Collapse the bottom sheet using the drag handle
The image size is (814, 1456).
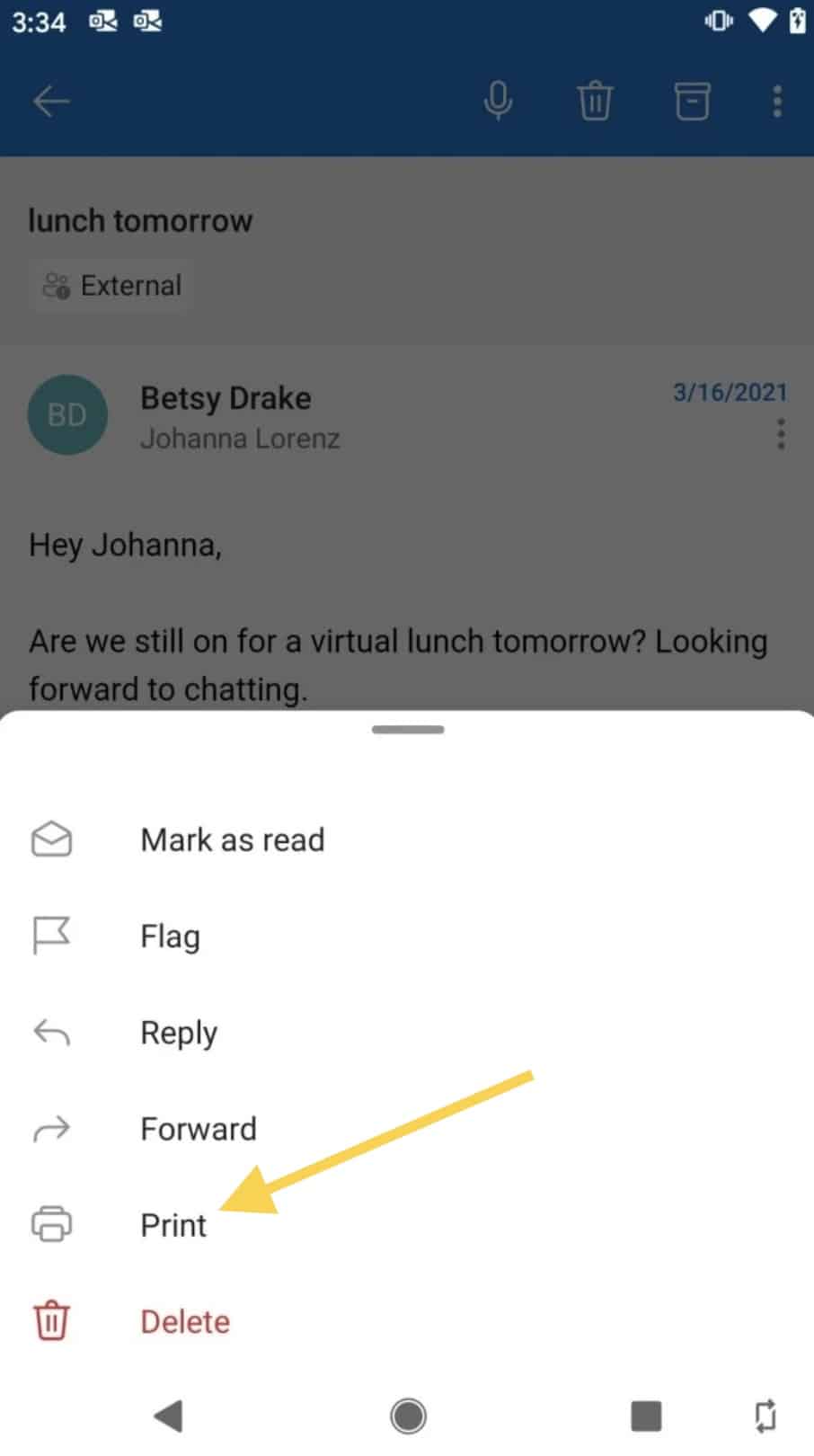[x=407, y=730]
